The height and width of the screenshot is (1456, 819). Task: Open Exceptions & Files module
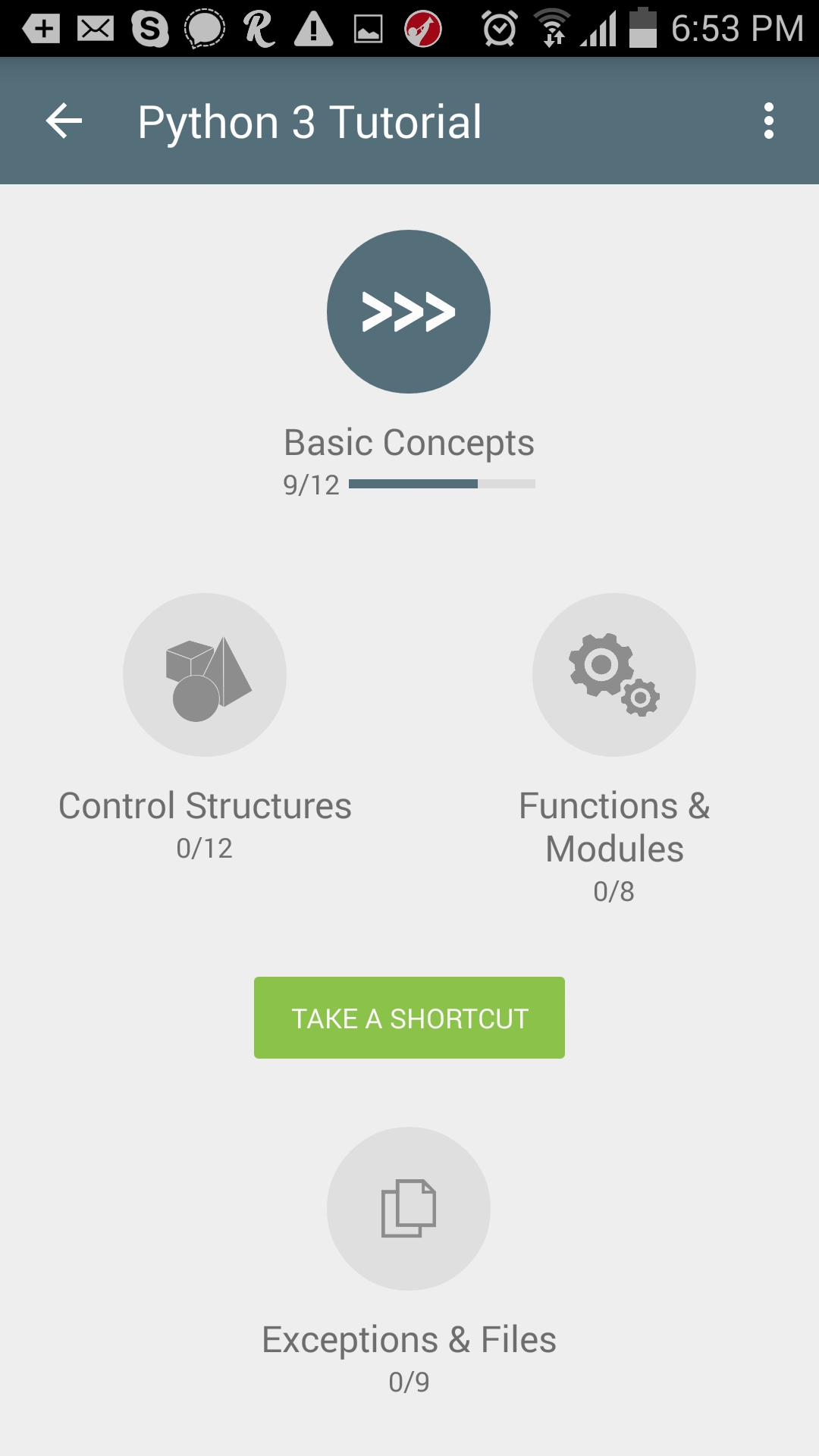[x=409, y=1209]
